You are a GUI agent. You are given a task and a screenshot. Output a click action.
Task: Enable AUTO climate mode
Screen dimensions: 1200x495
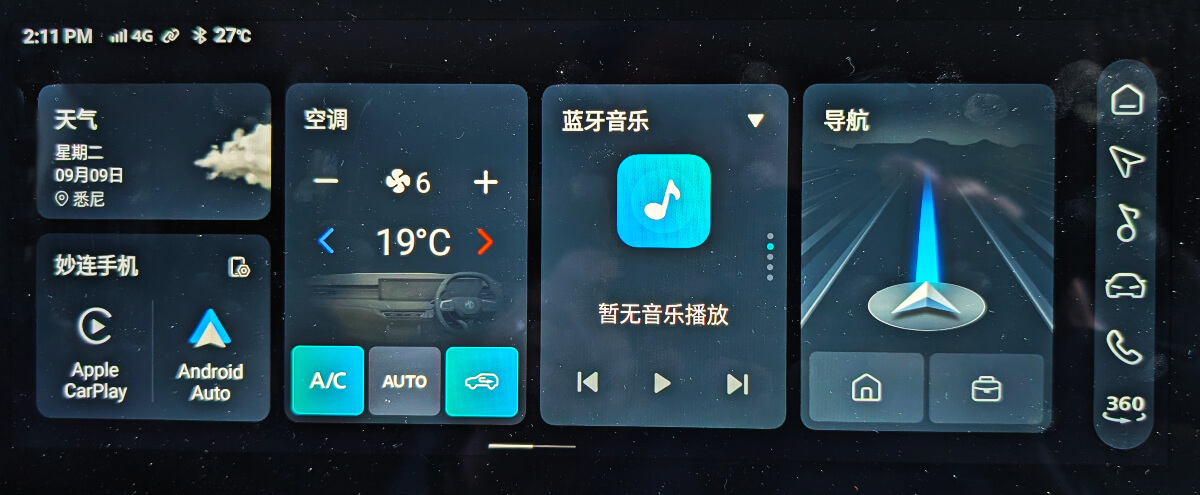404,381
